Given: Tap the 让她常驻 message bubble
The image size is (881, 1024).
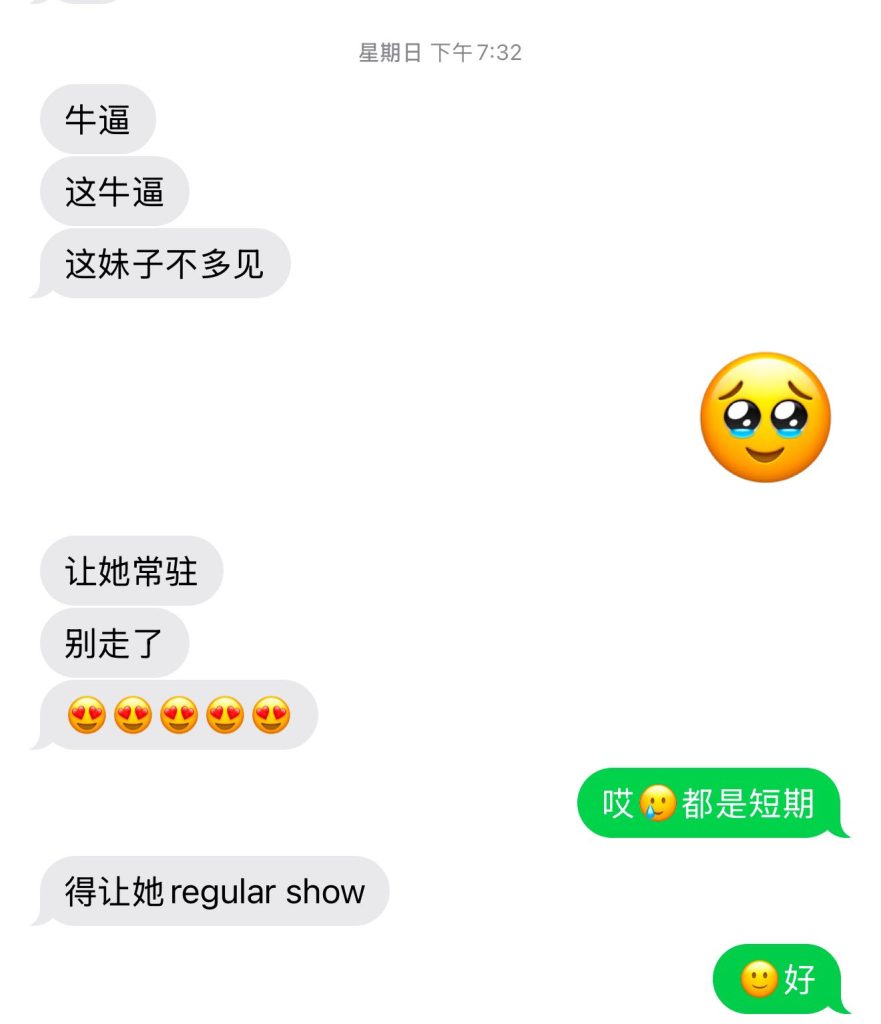Looking at the screenshot, I should [x=129, y=570].
